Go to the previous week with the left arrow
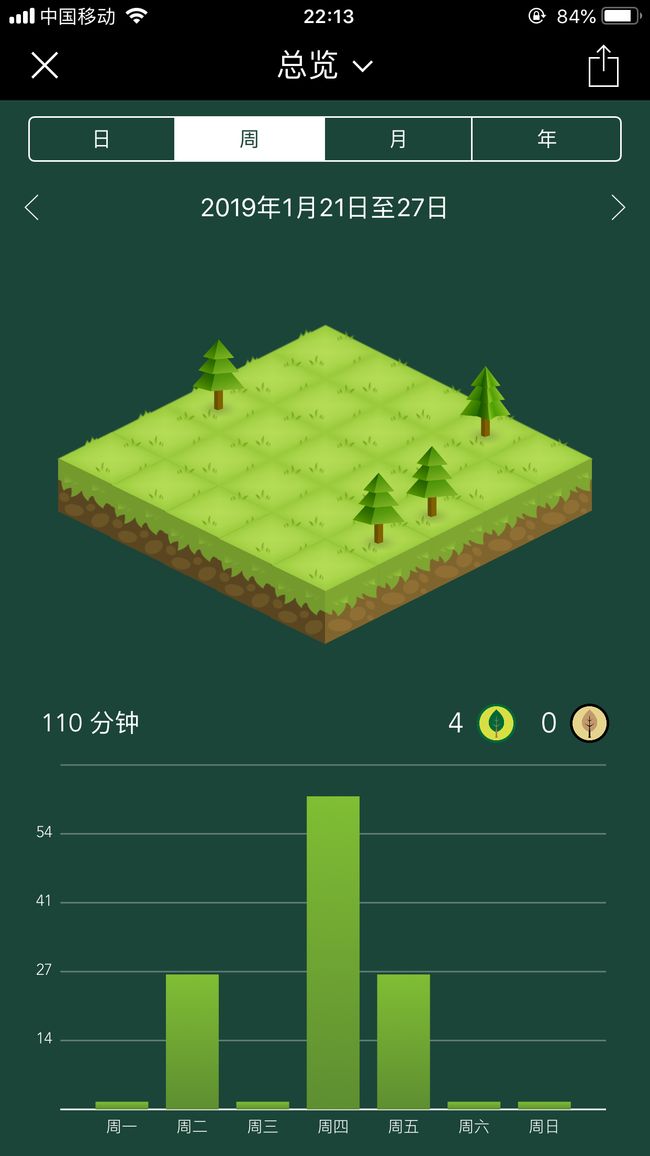The height and width of the screenshot is (1156, 650). pos(32,208)
